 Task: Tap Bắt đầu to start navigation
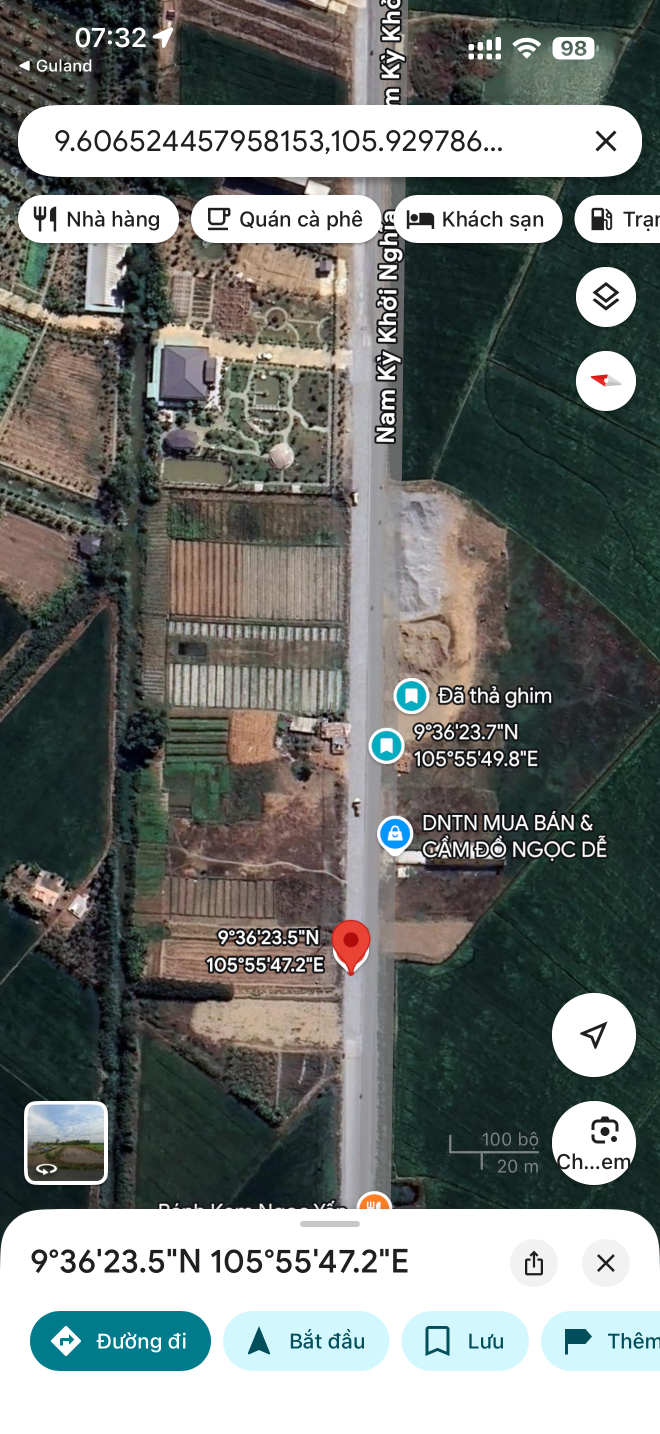tap(306, 1341)
